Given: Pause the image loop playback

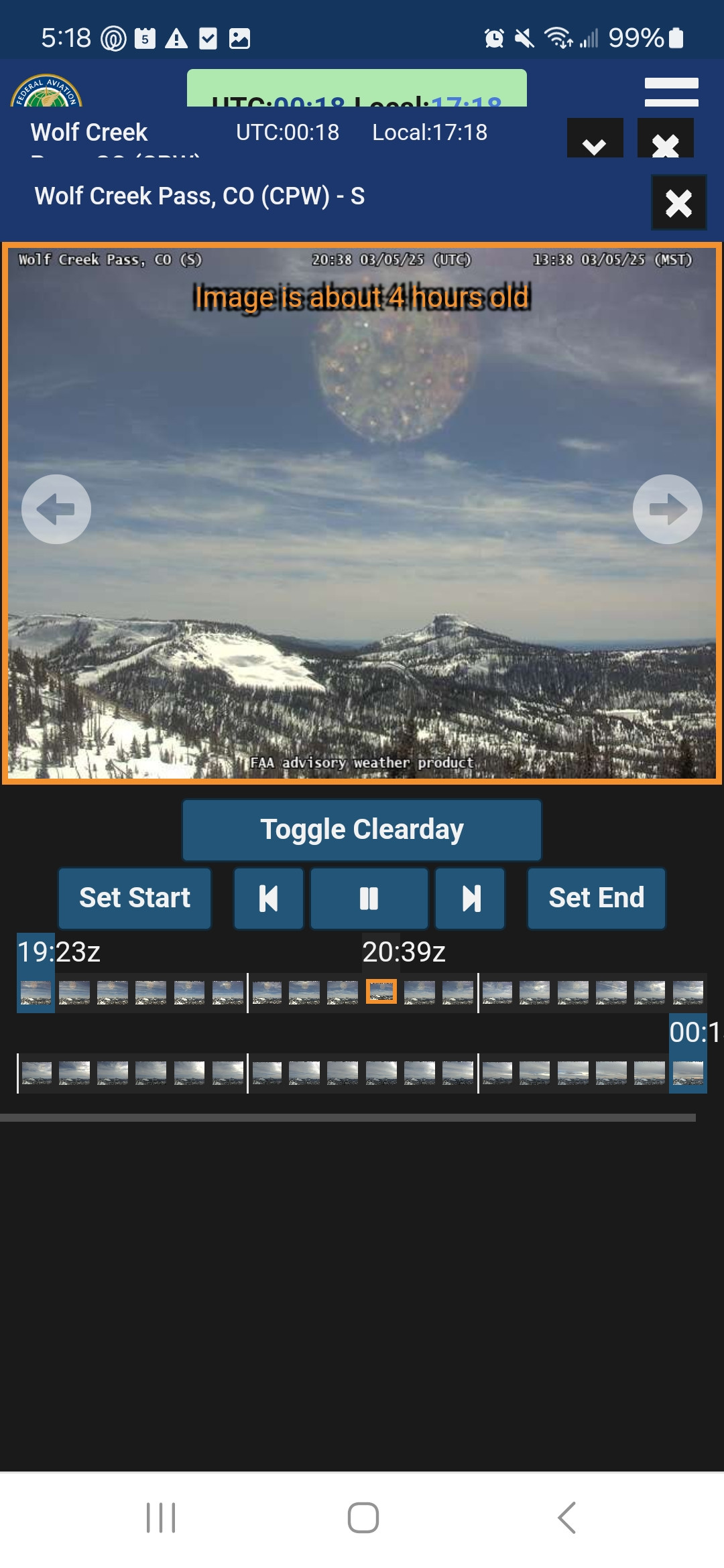Looking at the screenshot, I should [x=369, y=898].
